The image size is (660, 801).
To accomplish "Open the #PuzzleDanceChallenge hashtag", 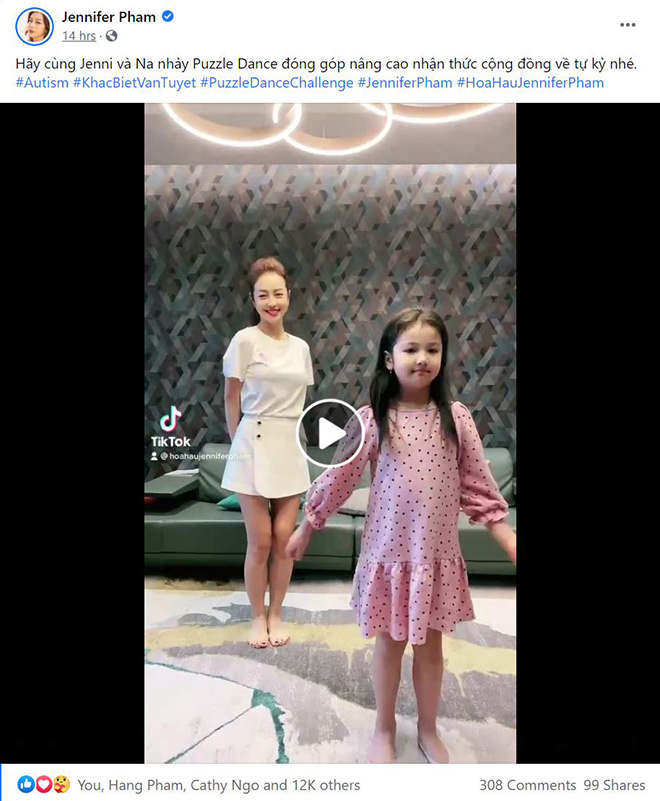I will pos(276,82).
